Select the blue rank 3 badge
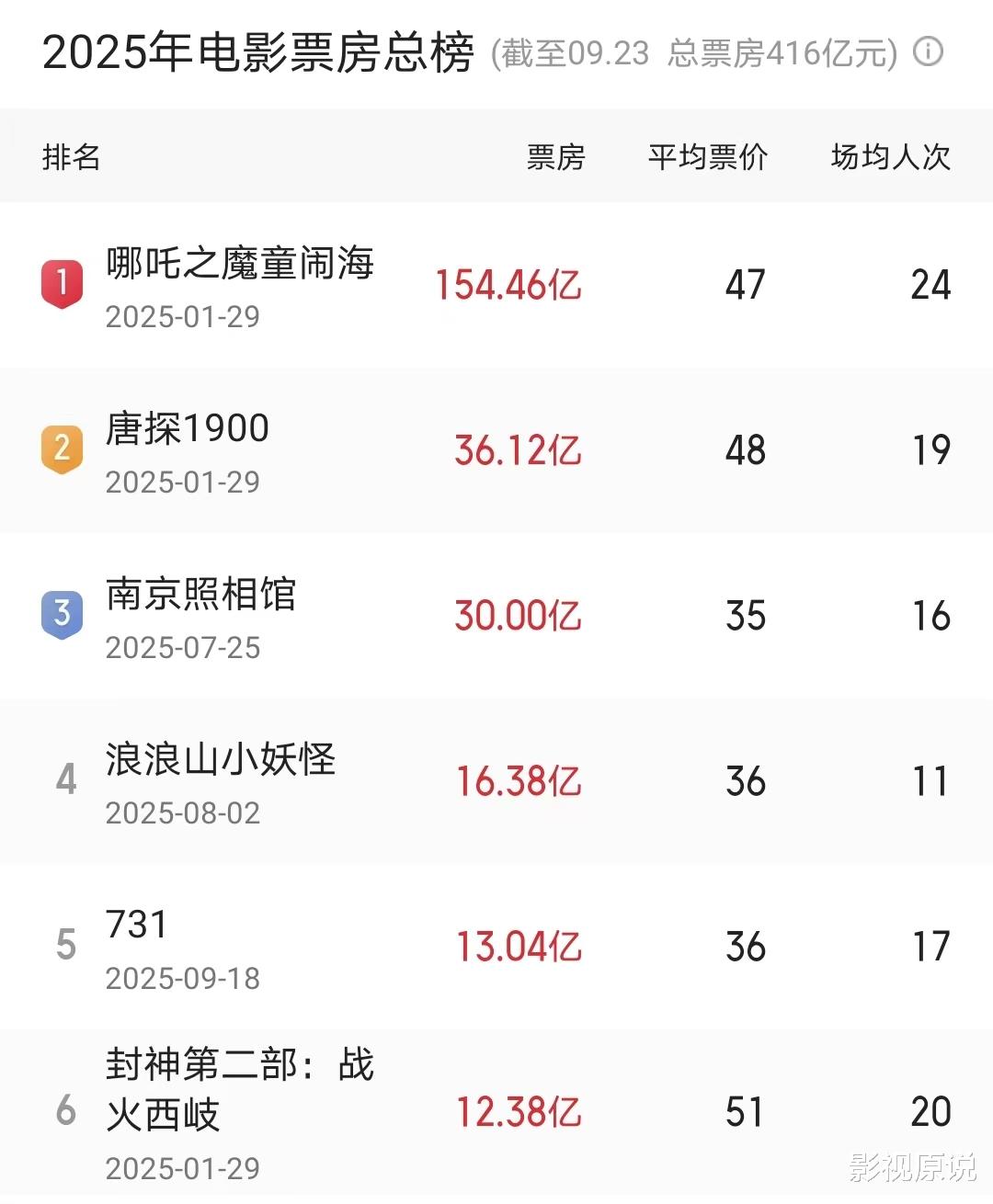The width and height of the screenshot is (993, 1204). (62, 613)
